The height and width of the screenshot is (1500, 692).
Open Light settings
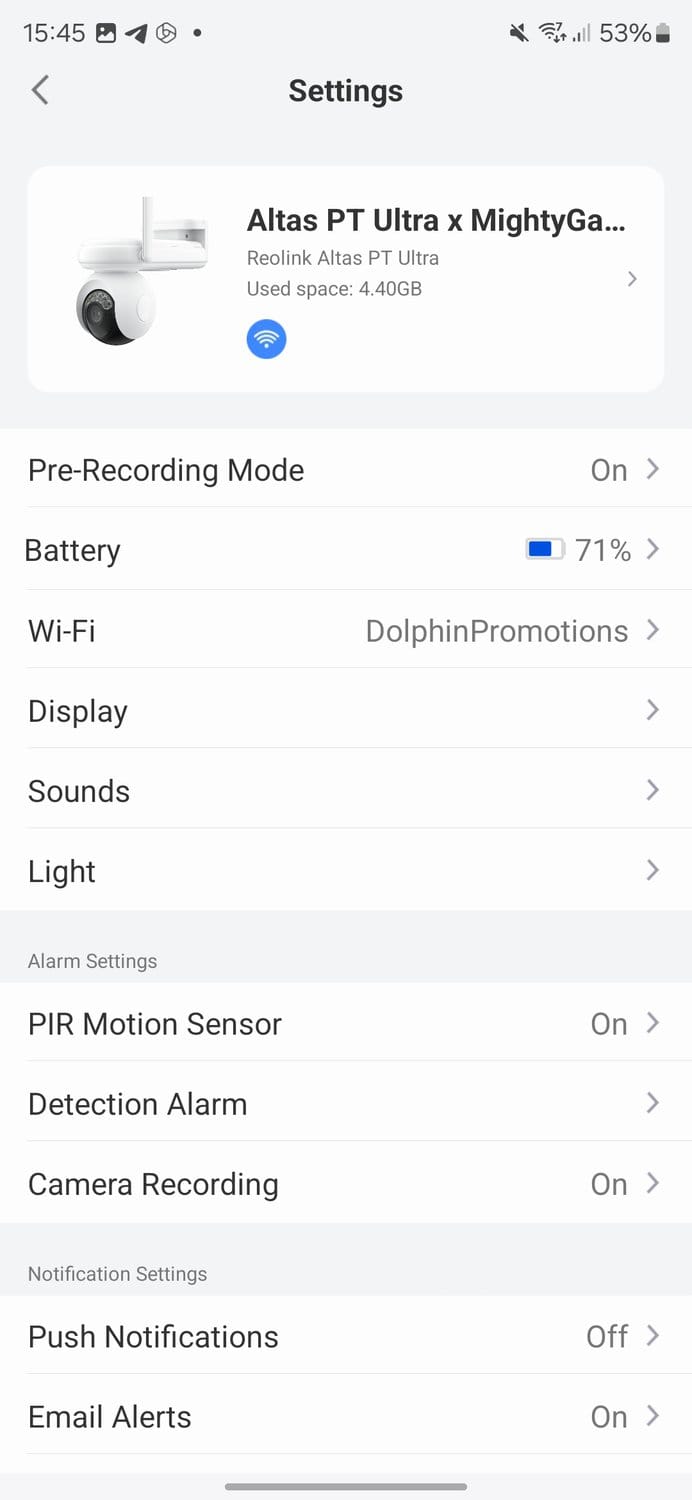(x=346, y=871)
